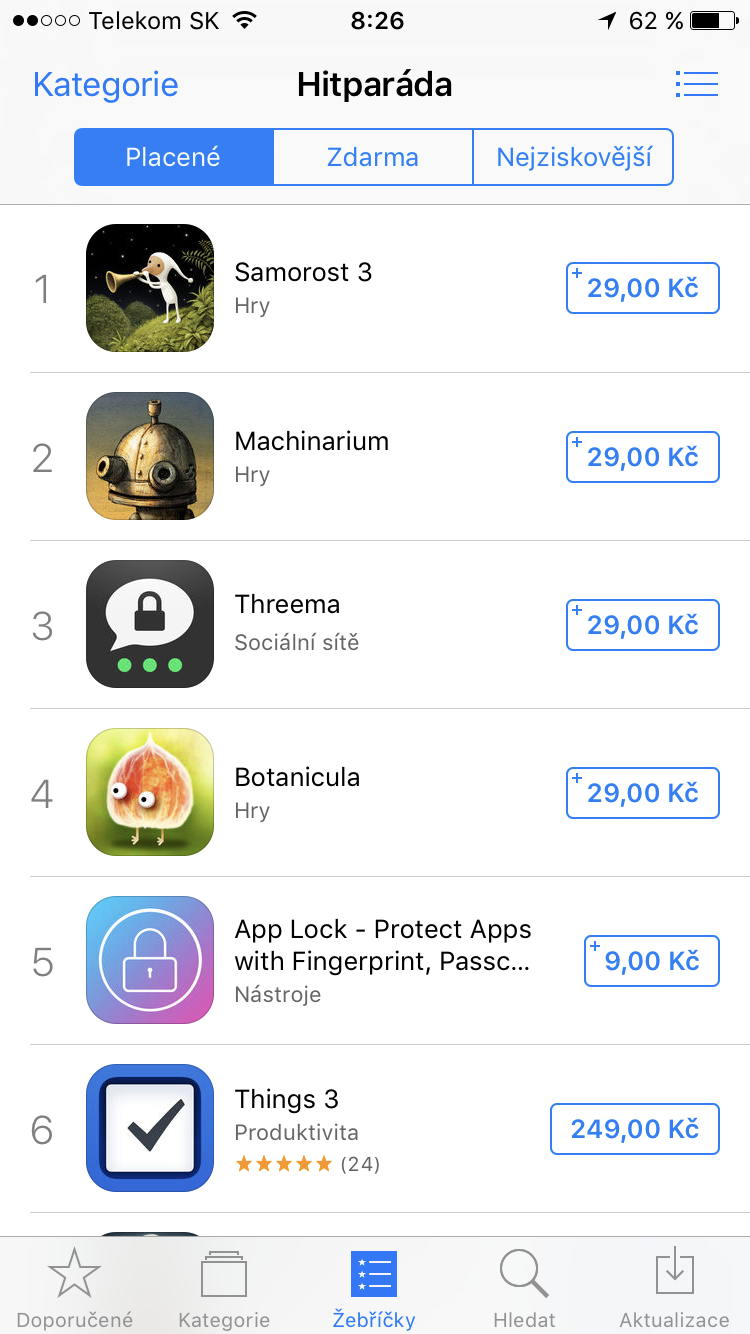
Task: Select the Nejziskovější segment
Action: click(x=572, y=157)
